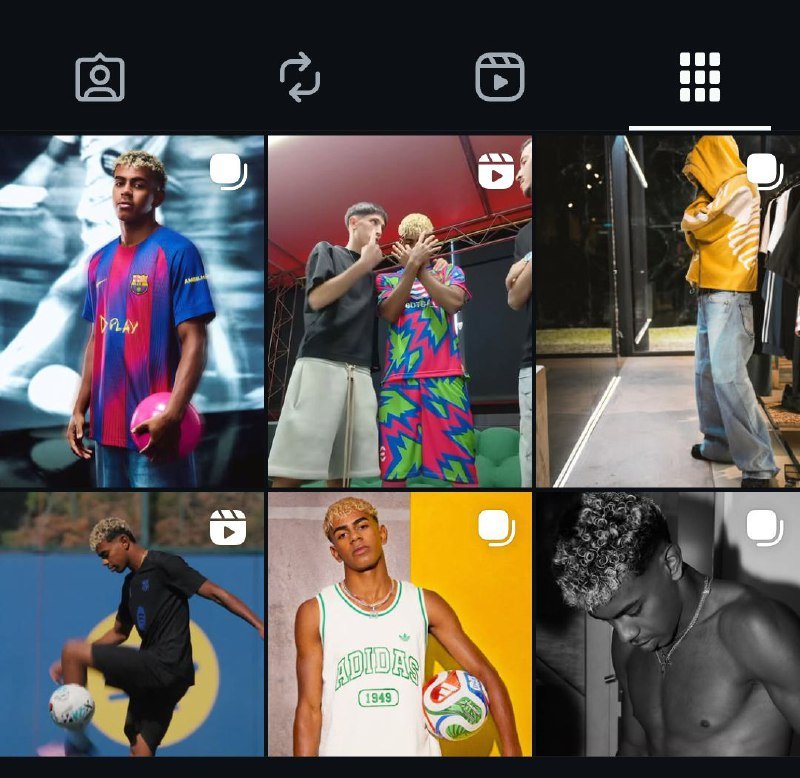Open the yellow hoodie carousel post
This screenshot has height=778, width=800.
(668, 310)
